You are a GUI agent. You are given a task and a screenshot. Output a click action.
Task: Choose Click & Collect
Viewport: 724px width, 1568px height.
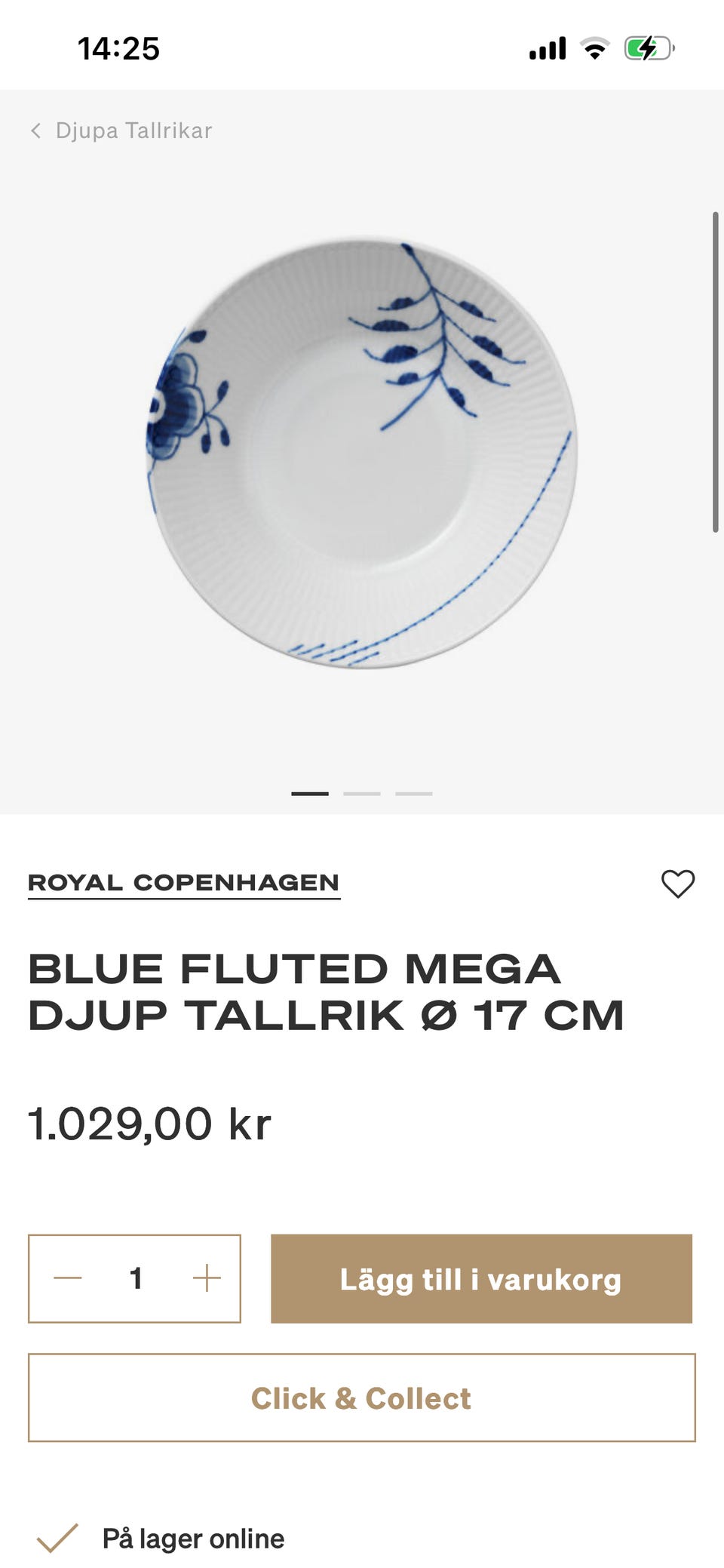(361, 1397)
